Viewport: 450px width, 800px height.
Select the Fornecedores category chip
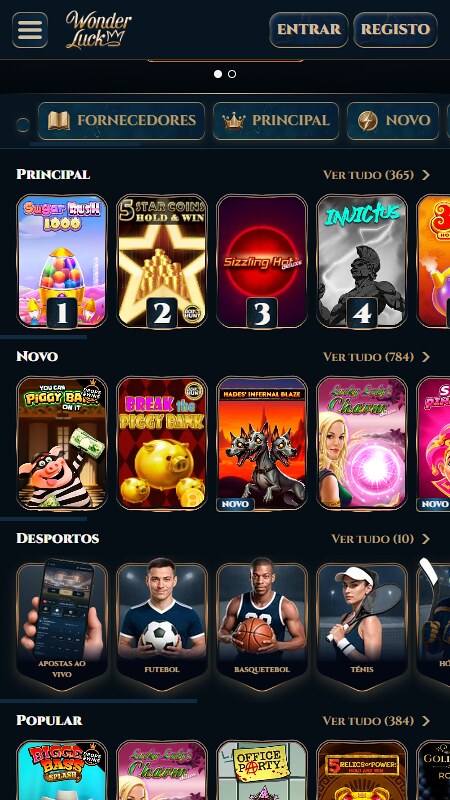121,121
